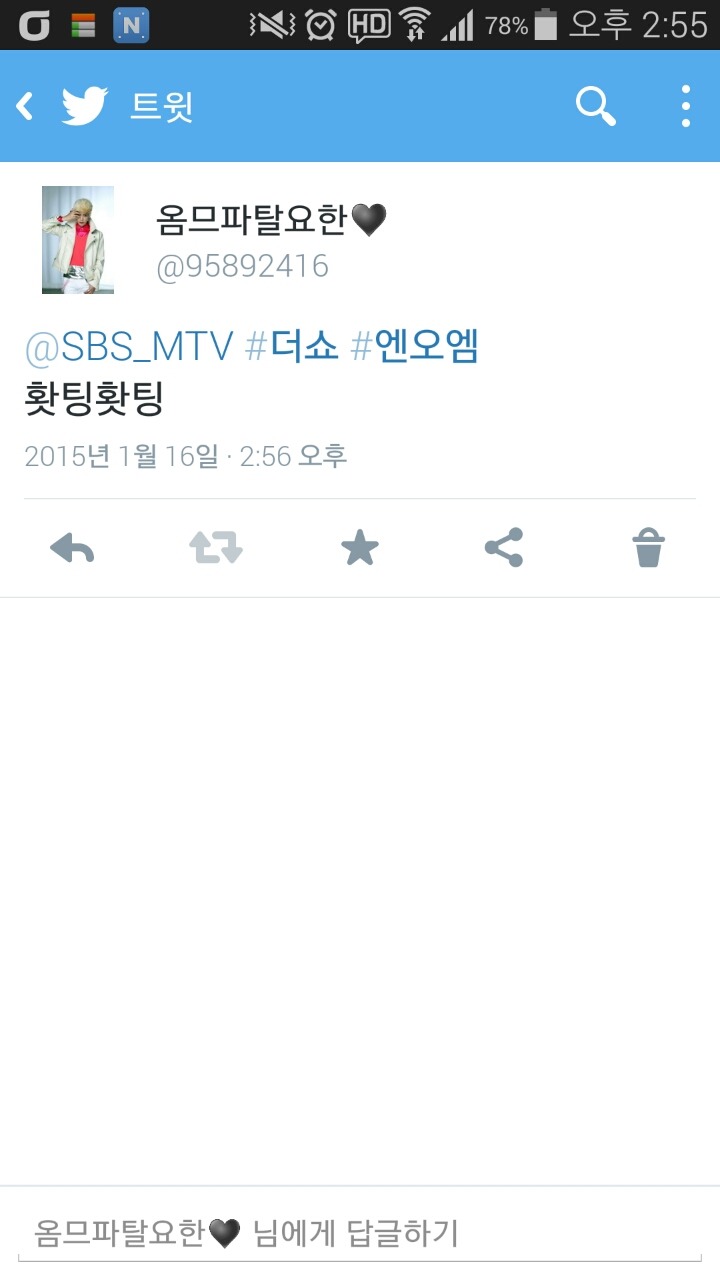The width and height of the screenshot is (720, 1280).
Task: Open the #엔오엠 hashtag
Action: pos(415,347)
